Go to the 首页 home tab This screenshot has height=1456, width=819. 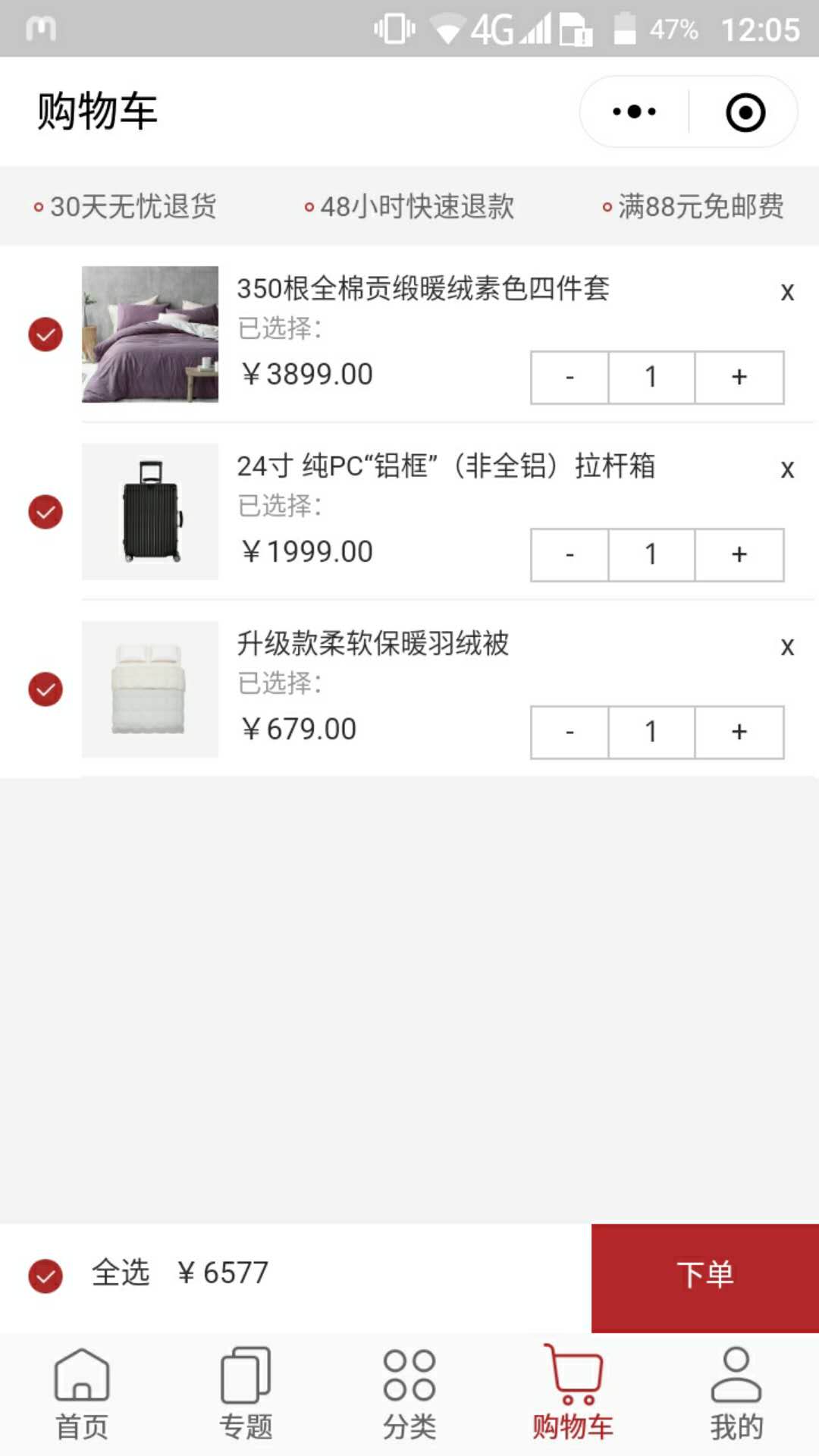(x=82, y=1394)
